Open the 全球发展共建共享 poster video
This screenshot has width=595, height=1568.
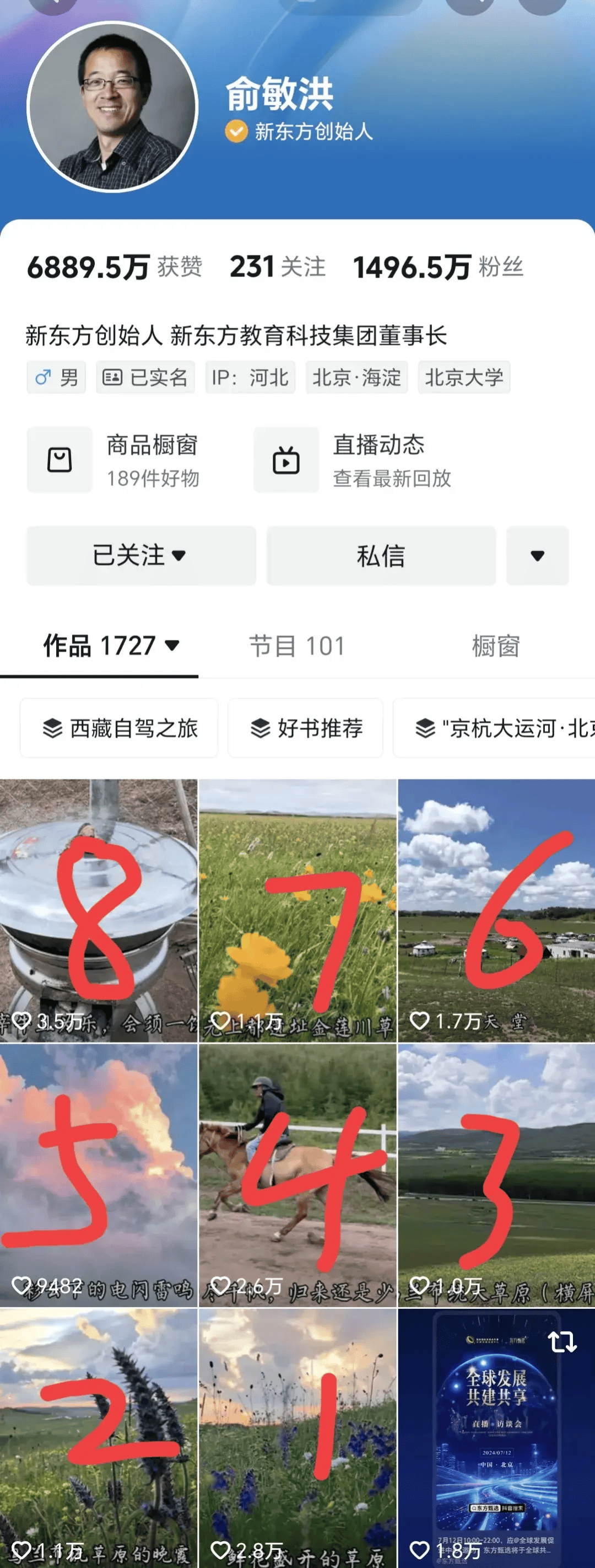coord(496,1437)
